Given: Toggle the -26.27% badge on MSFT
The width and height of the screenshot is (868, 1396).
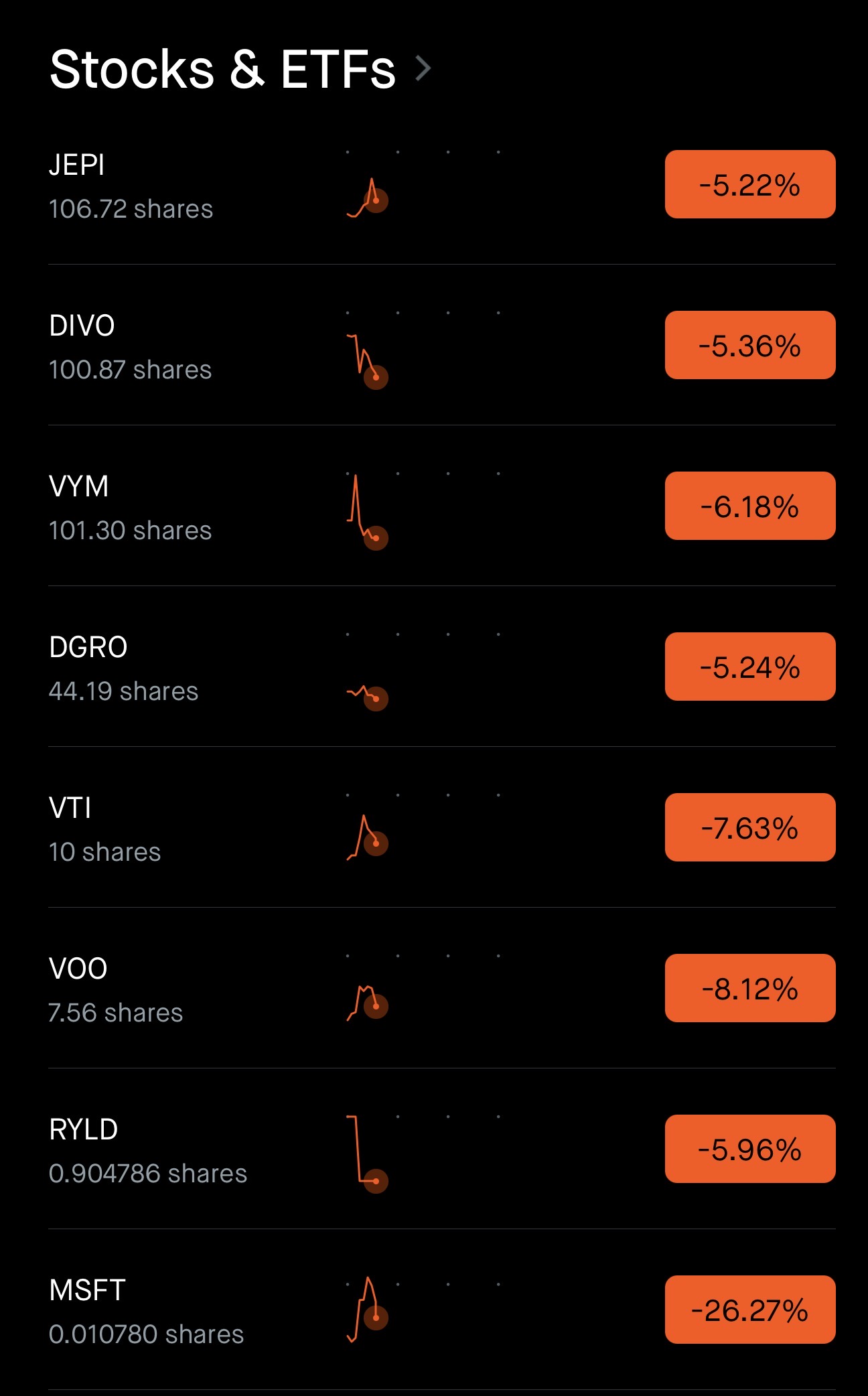Looking at the screenshot, I should (x=749, y=1310).
